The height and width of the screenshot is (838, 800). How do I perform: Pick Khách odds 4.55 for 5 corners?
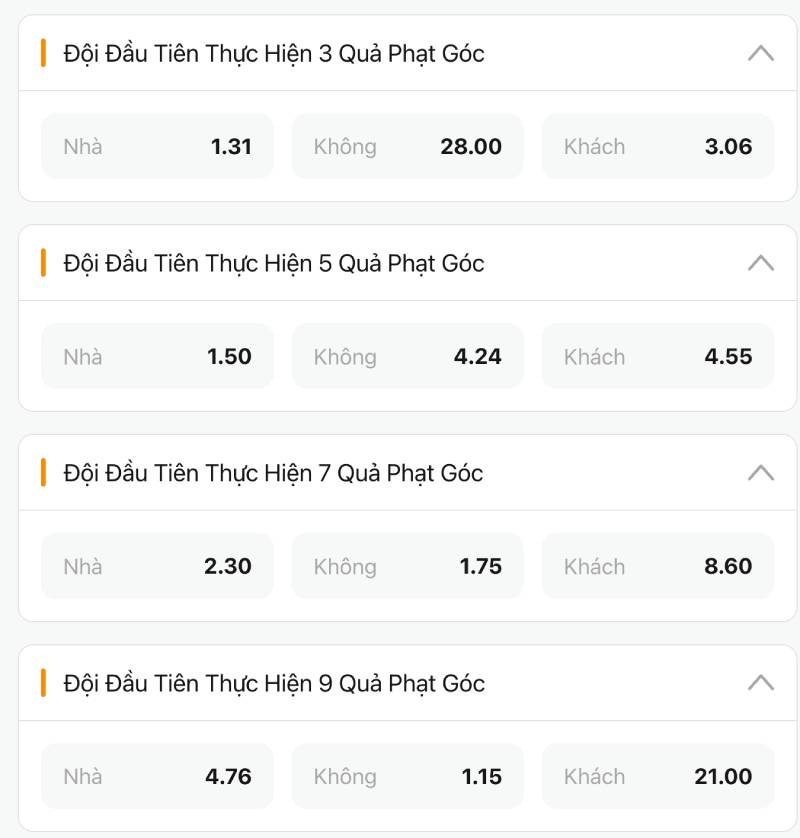click(x=657, y=356)
